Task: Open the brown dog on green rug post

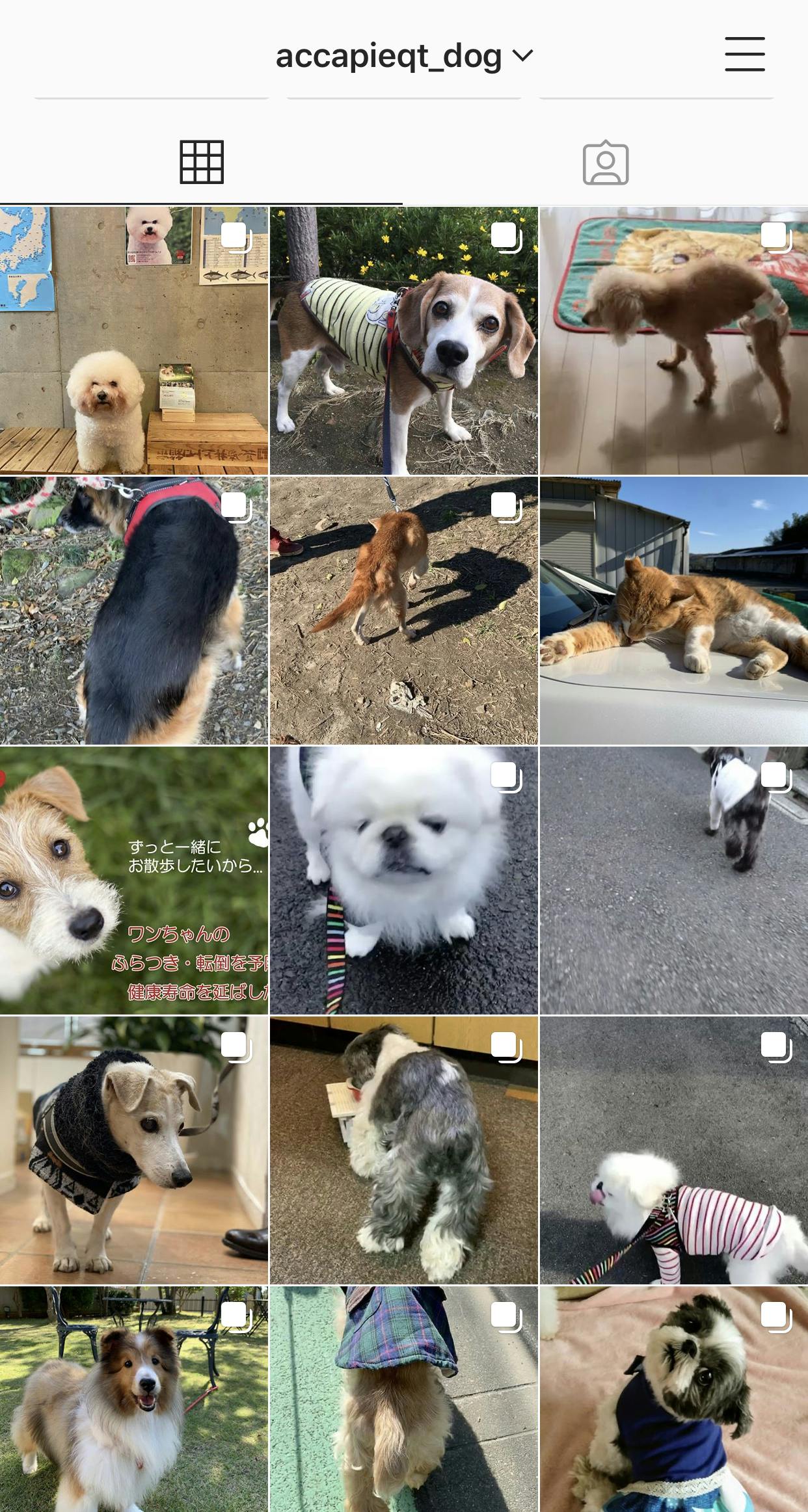Action: (673, 340)
